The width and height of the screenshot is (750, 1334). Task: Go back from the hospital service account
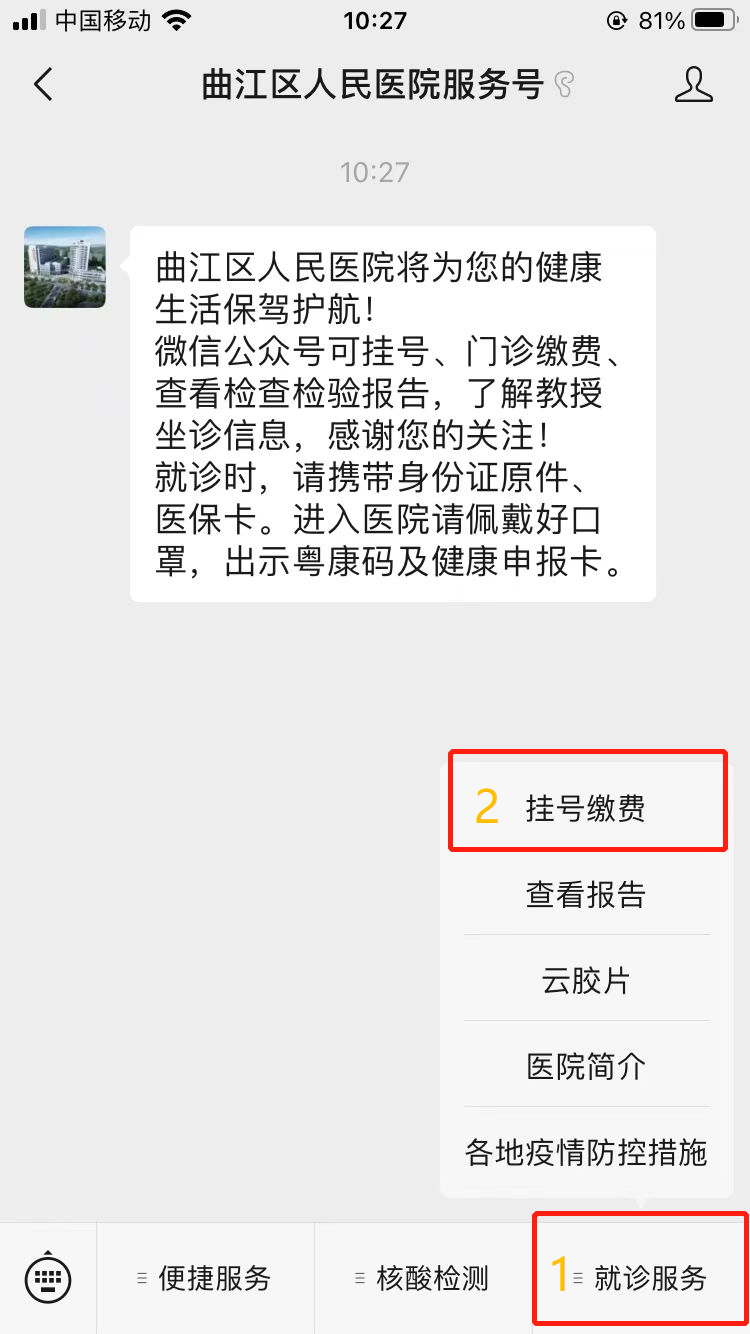point(43,85)
